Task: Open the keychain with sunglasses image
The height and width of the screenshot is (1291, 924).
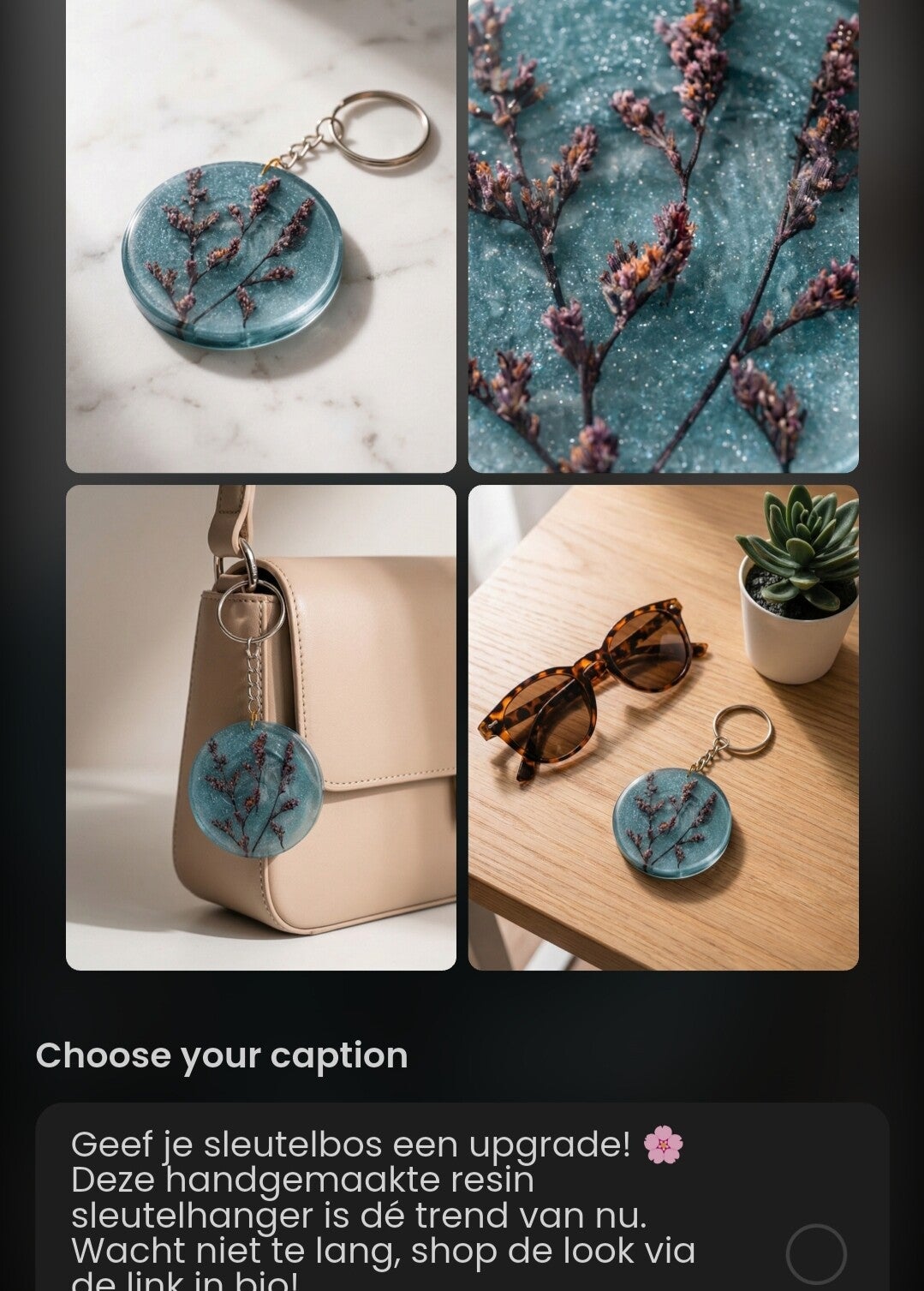Action: [x=663, y=727]
